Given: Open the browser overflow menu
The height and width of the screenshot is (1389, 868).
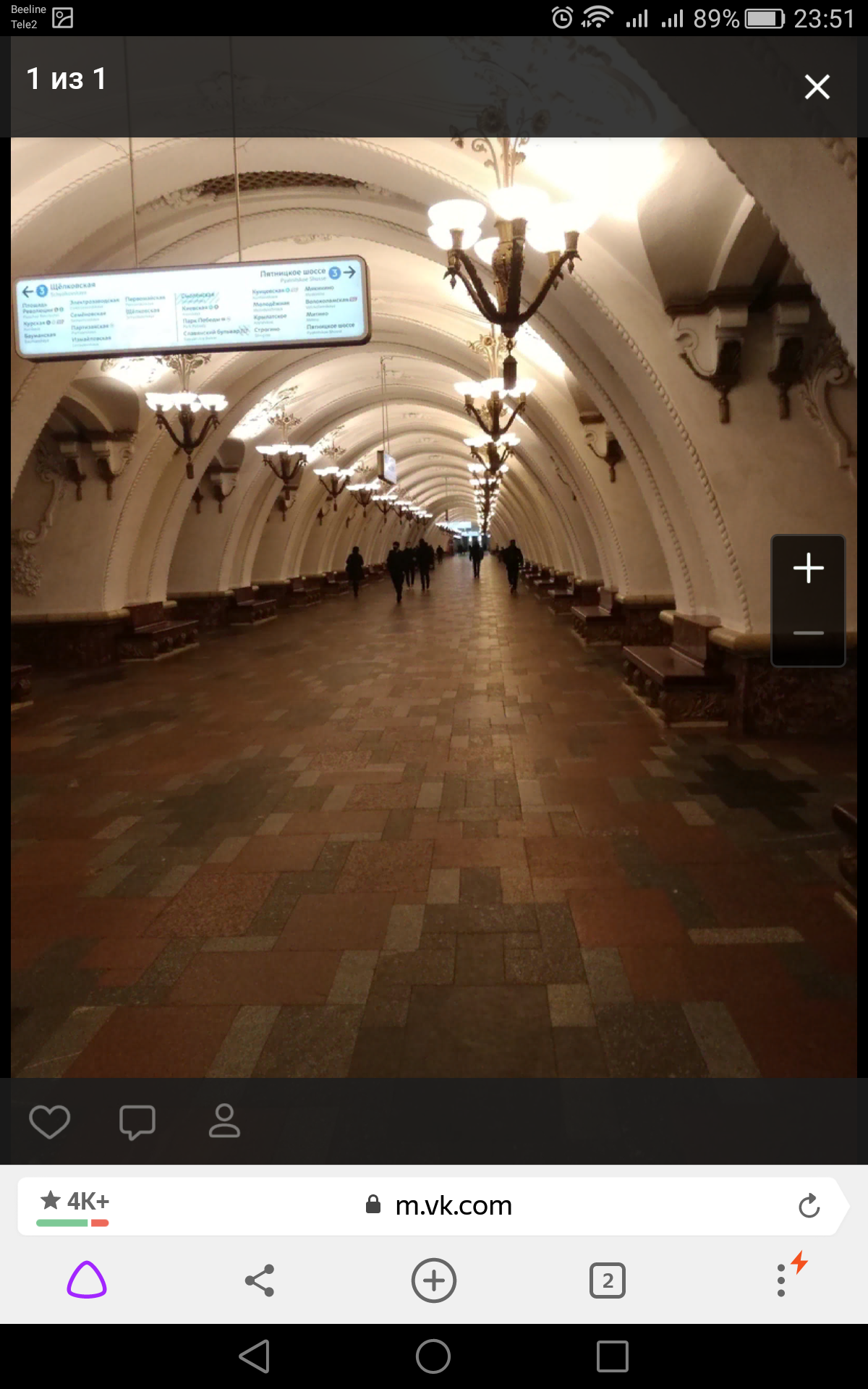Looking at the screenshot, I should click(x=781, y=1280).
